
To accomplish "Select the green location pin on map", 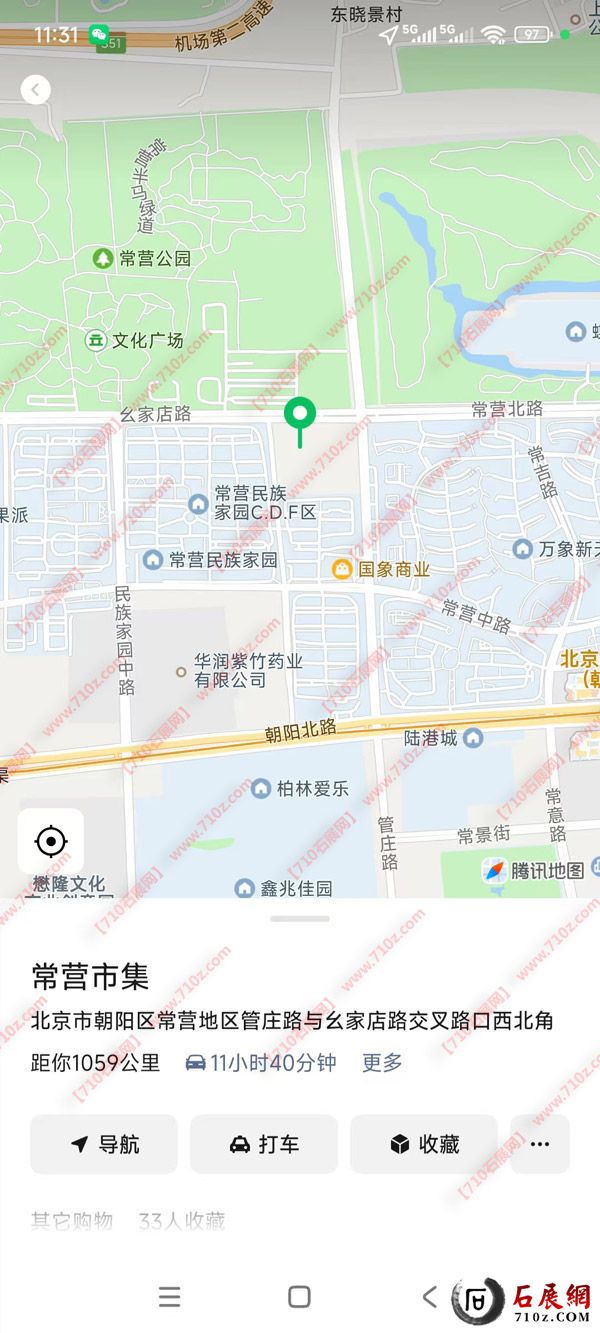I will (300, 413).
